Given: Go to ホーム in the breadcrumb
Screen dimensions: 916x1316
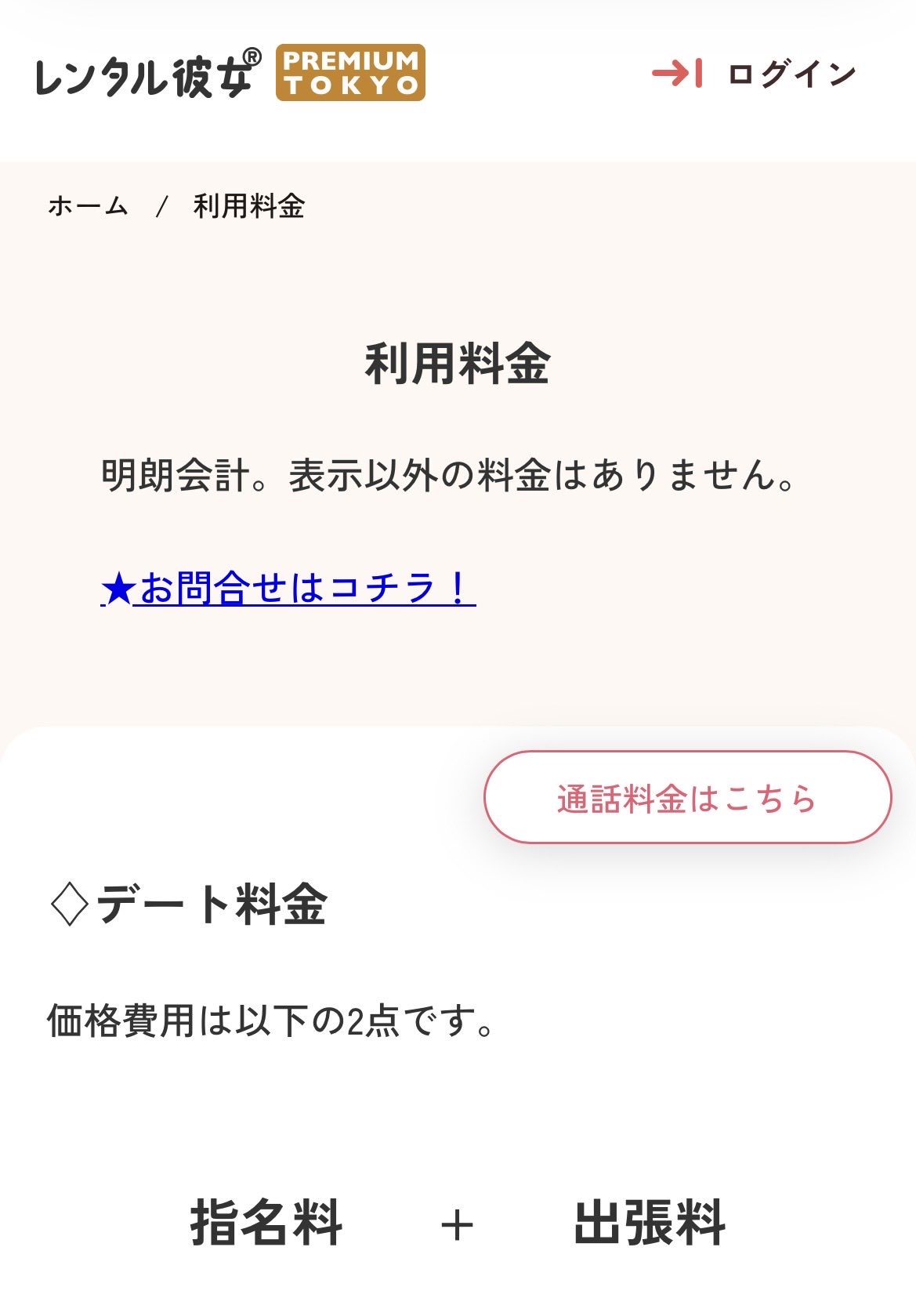Looking at the screenshot, I should (88, 206).
